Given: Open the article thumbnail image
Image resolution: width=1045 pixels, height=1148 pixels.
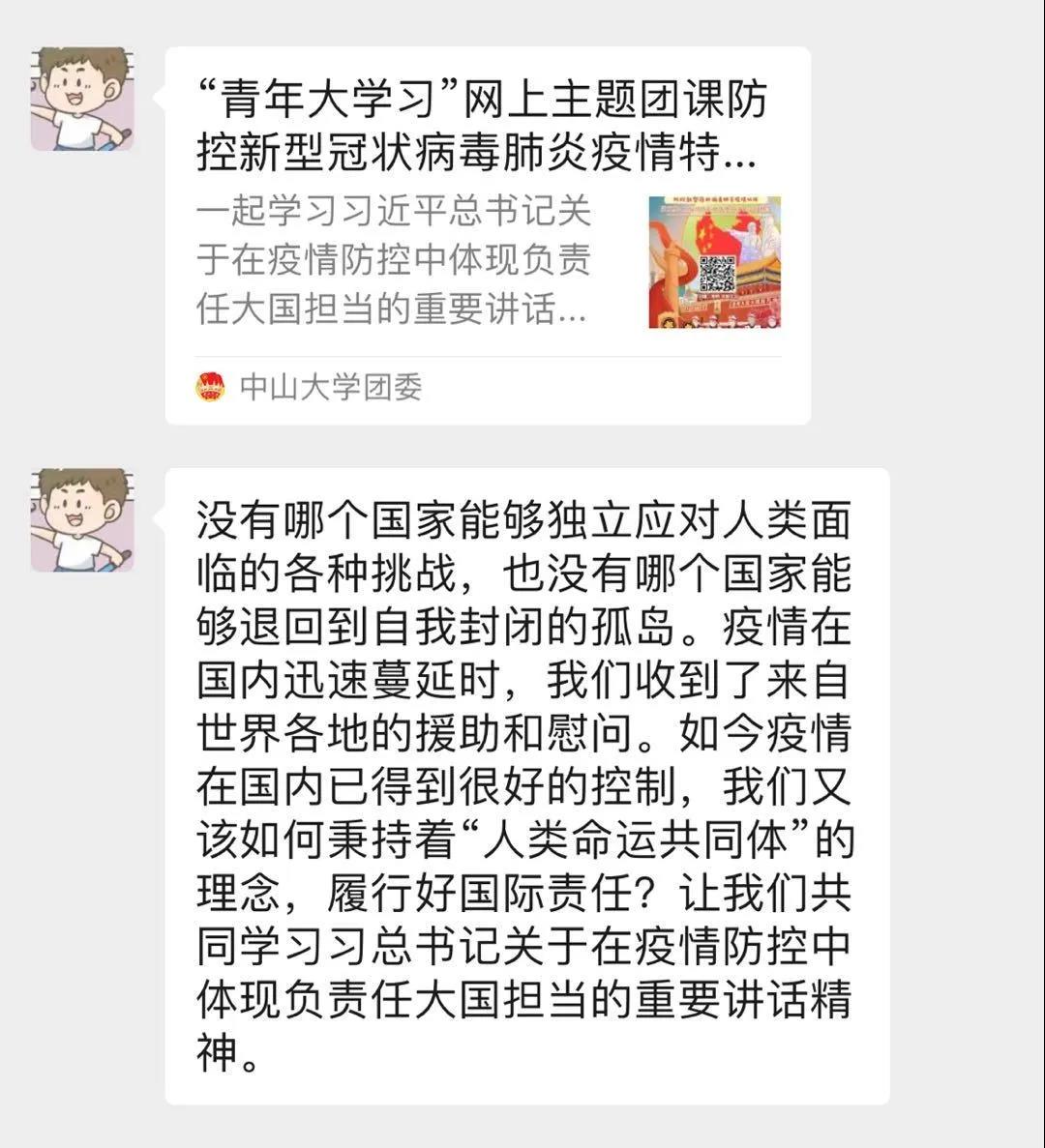Looking at the screenshot, I should tap(712, 261).
